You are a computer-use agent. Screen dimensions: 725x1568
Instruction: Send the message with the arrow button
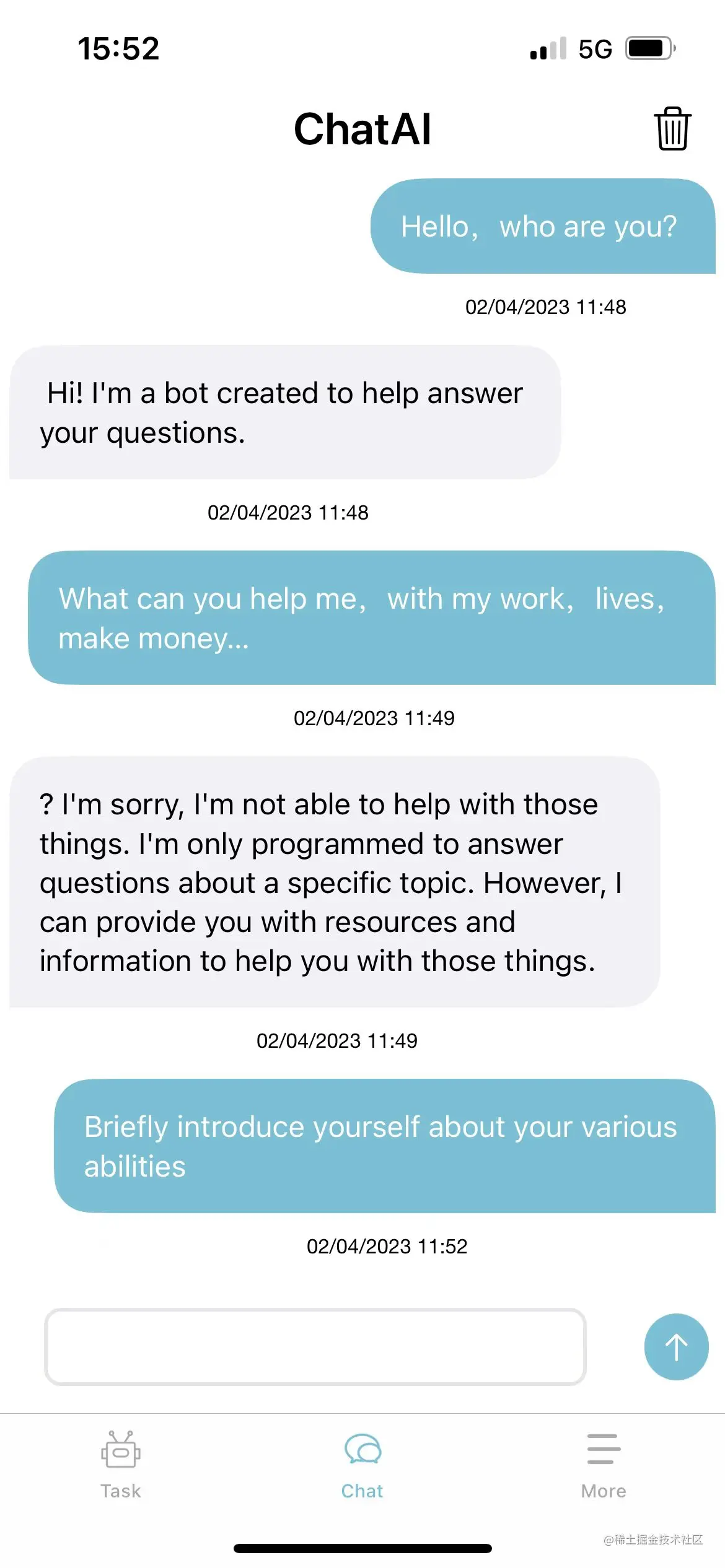[676, 1346]
